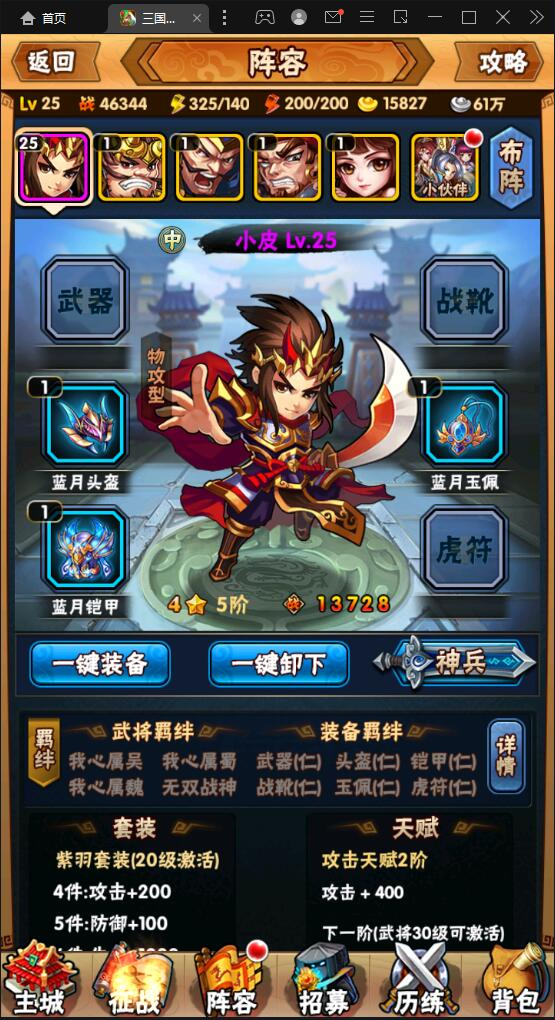
Task: Open the 蓝月玉佩 jade pendant item
Action: (465, 425)
